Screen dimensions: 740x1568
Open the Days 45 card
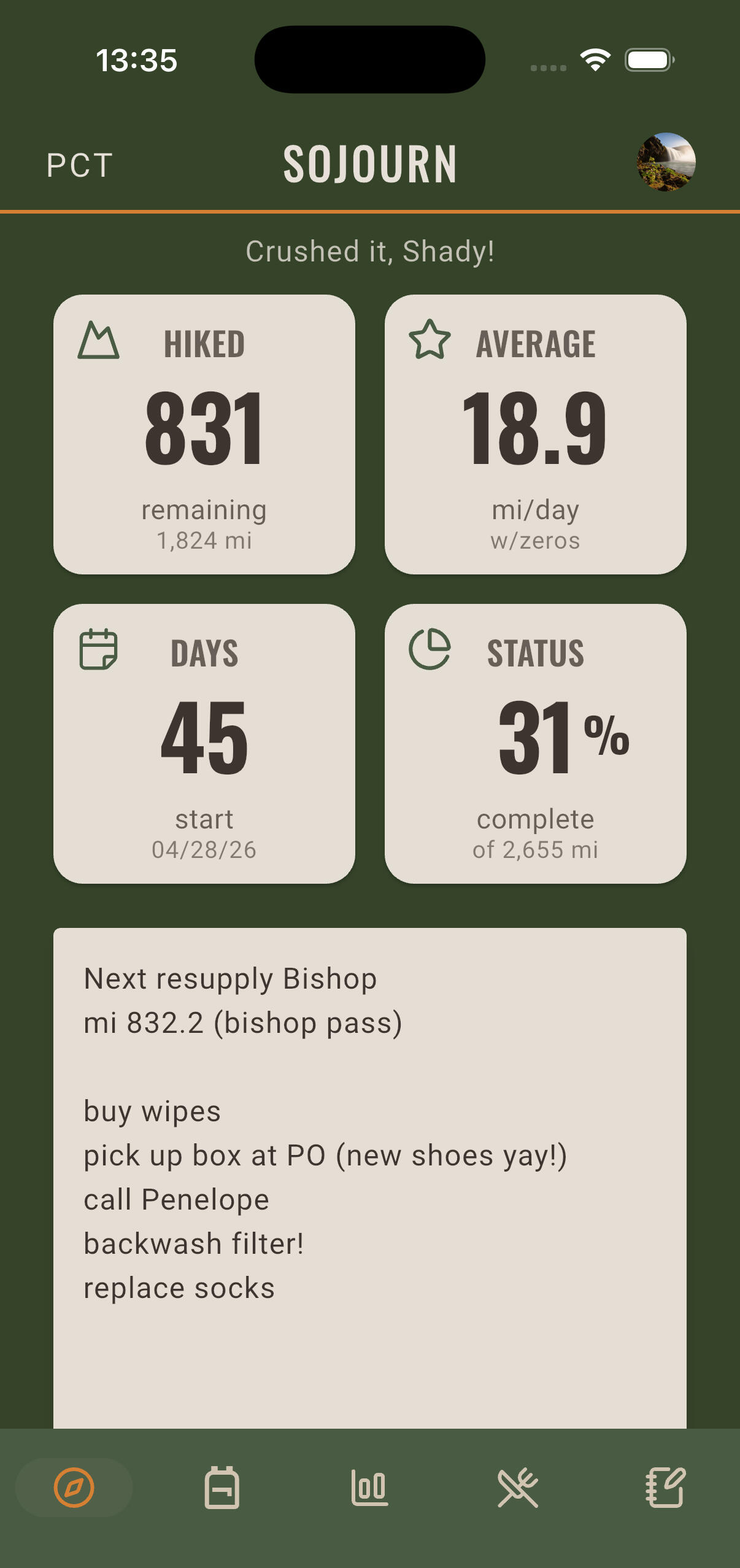(x=204, y=744)
